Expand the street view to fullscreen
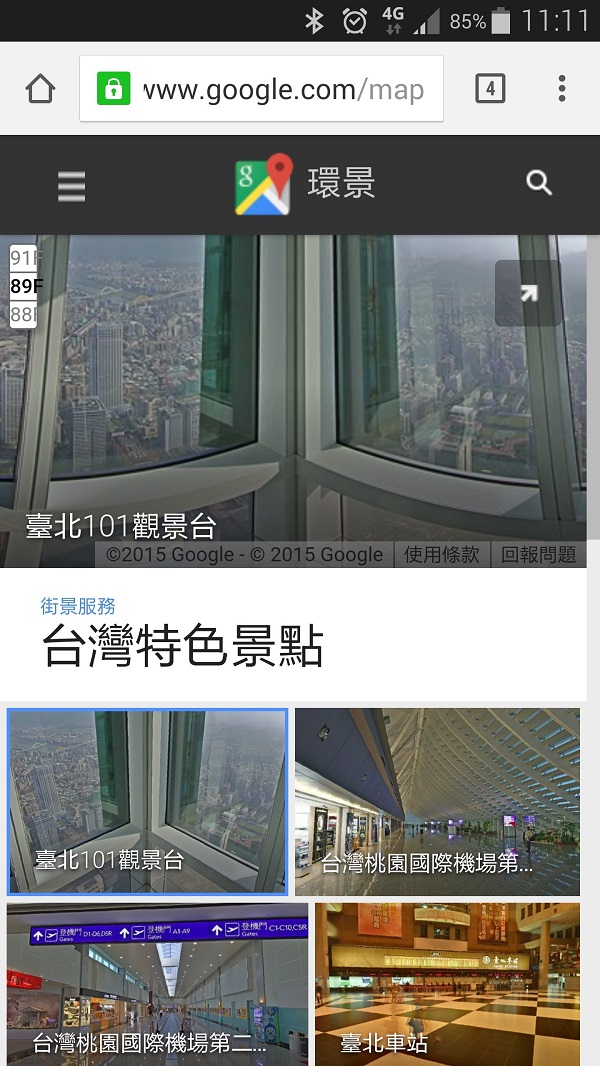The height and width of the screenshot is (1066, 600). pos(528,293)
